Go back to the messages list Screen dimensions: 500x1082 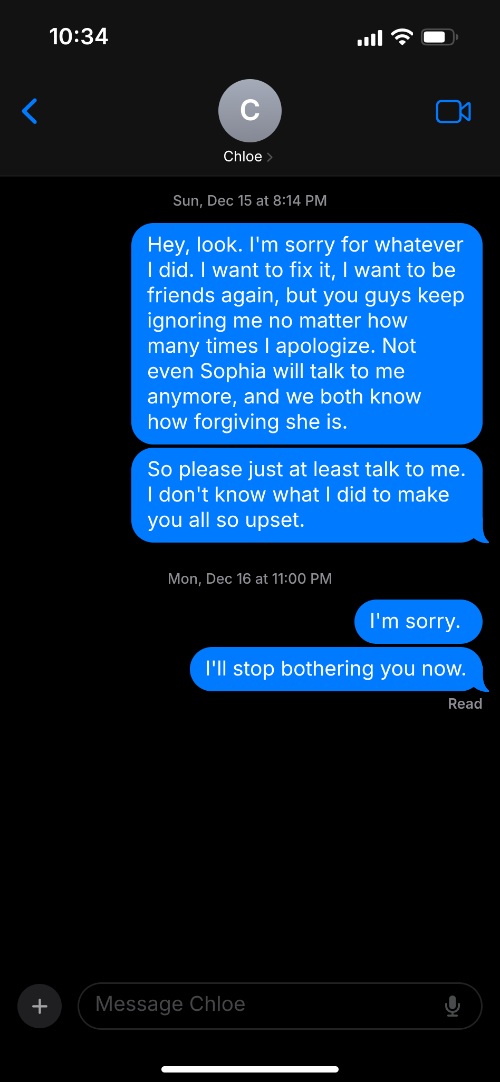pyautogui.click(x=30, y=111)
